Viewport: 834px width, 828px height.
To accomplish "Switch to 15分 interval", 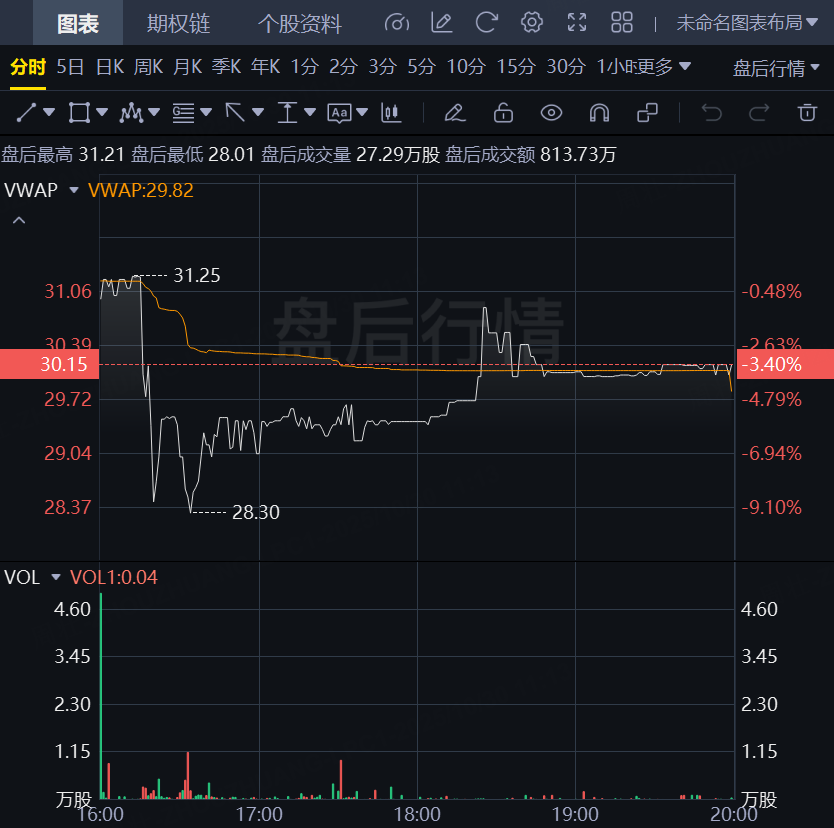I will point(516,67).
